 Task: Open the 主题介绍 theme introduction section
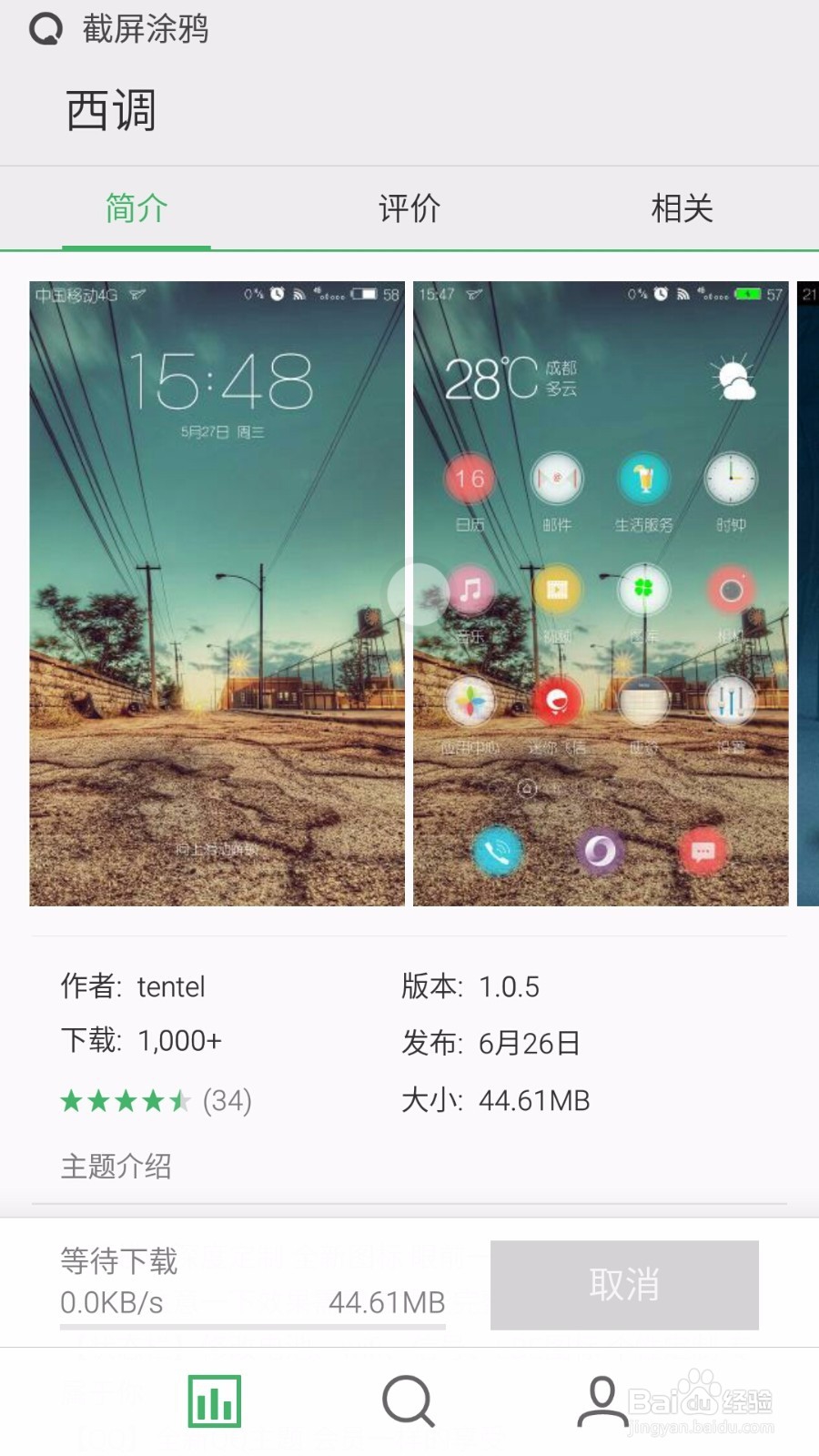(x=116, y=1167)
